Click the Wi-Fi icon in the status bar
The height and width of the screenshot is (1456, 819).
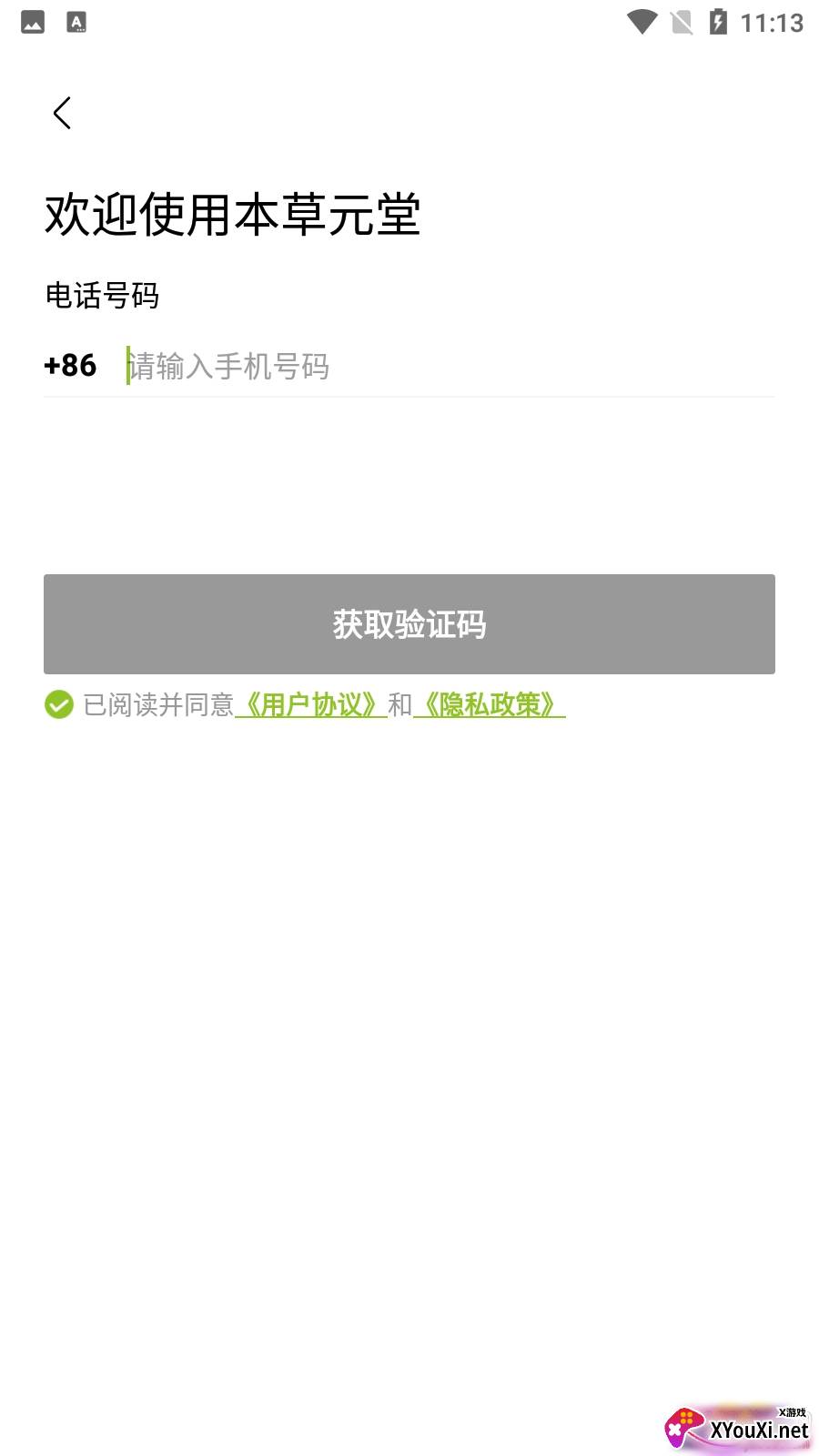coord(642,23)
